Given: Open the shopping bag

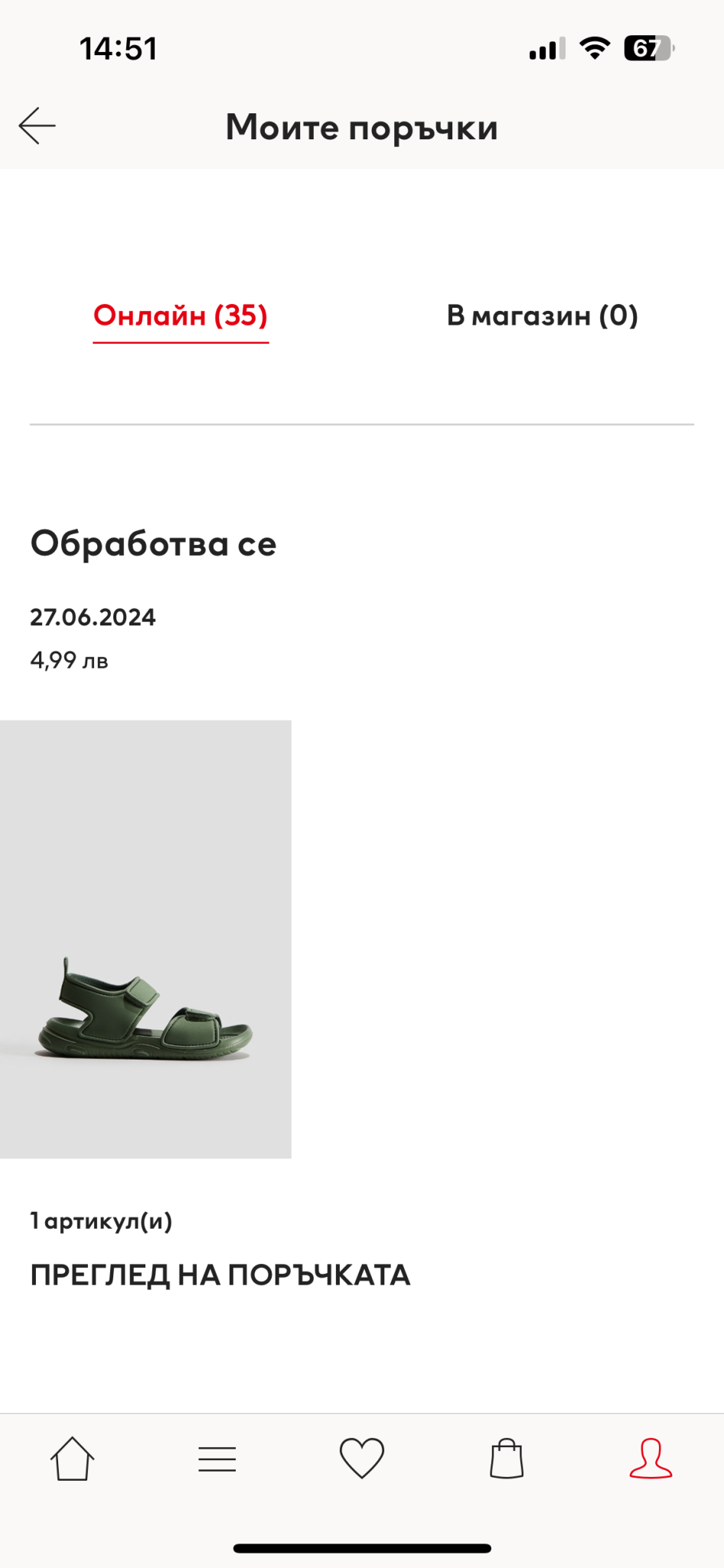Looking at the screenshot, I should click(507, 1458).
